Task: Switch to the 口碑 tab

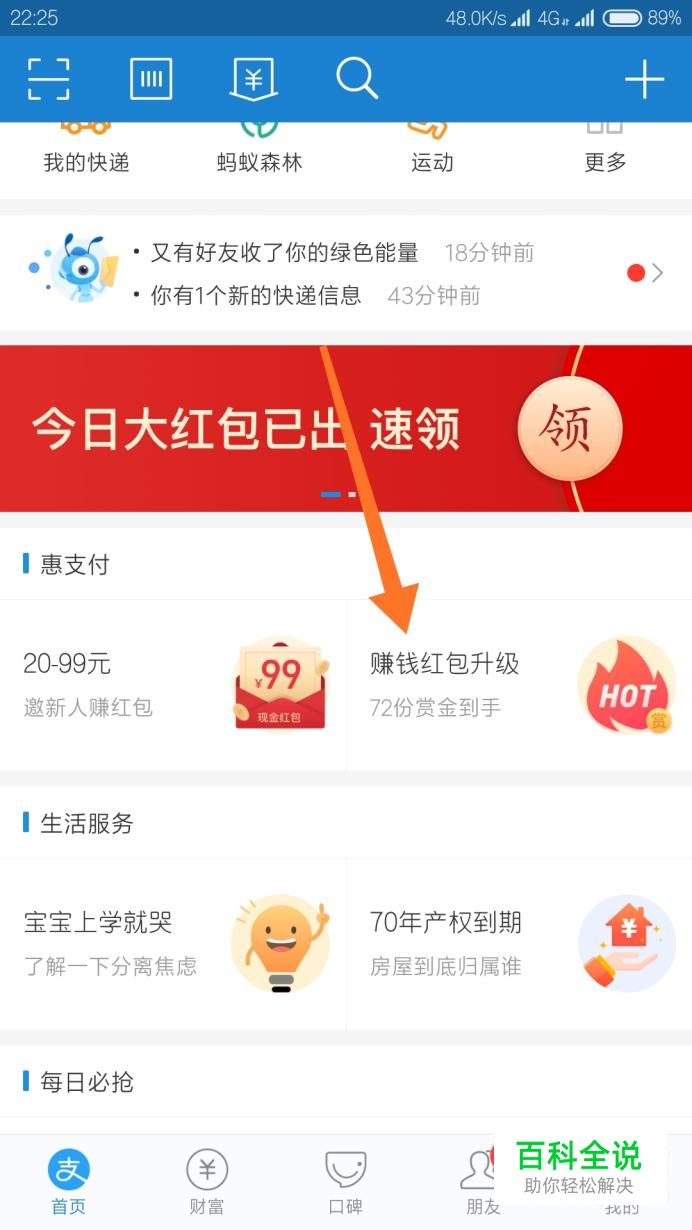Action: click(345, 1181)
